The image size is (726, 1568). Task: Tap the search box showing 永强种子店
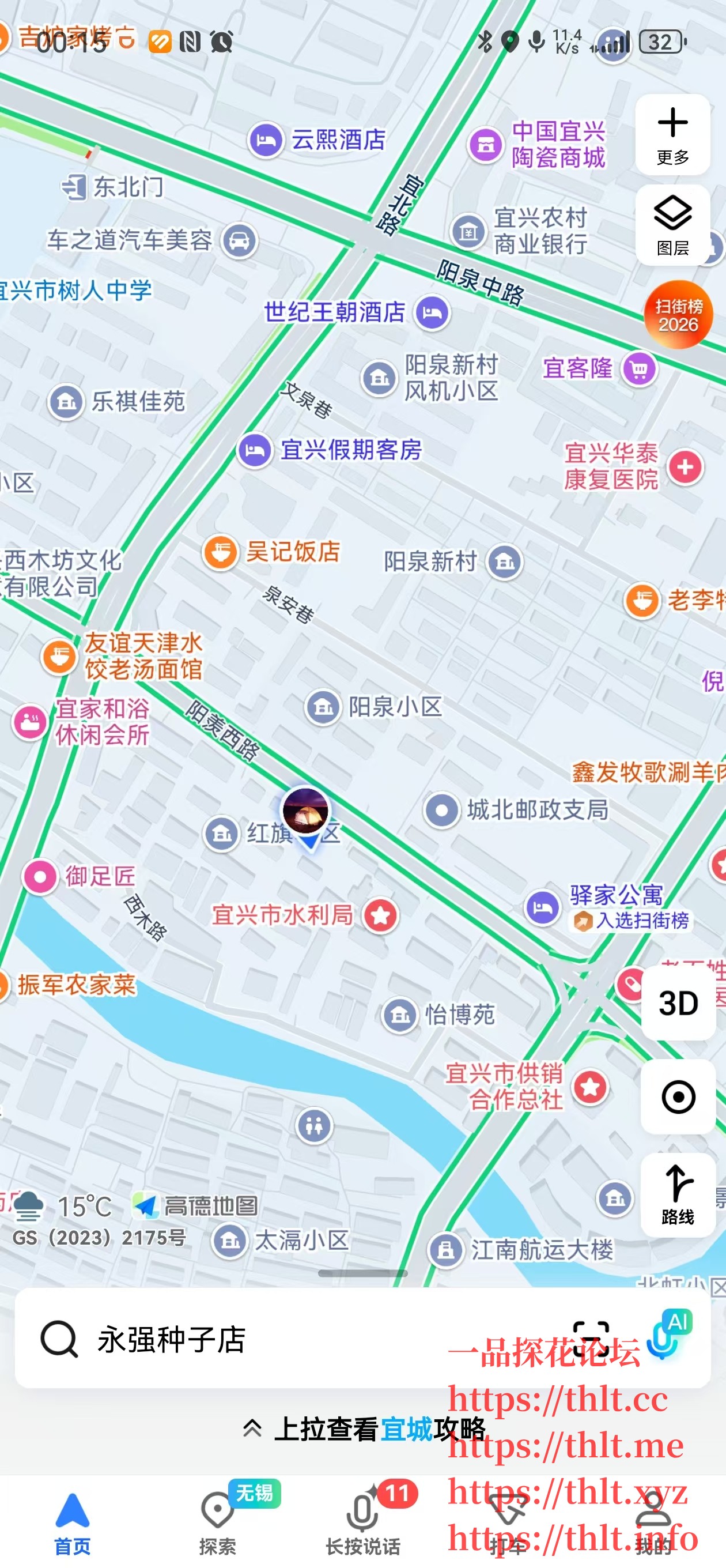tap(274, 1339)
